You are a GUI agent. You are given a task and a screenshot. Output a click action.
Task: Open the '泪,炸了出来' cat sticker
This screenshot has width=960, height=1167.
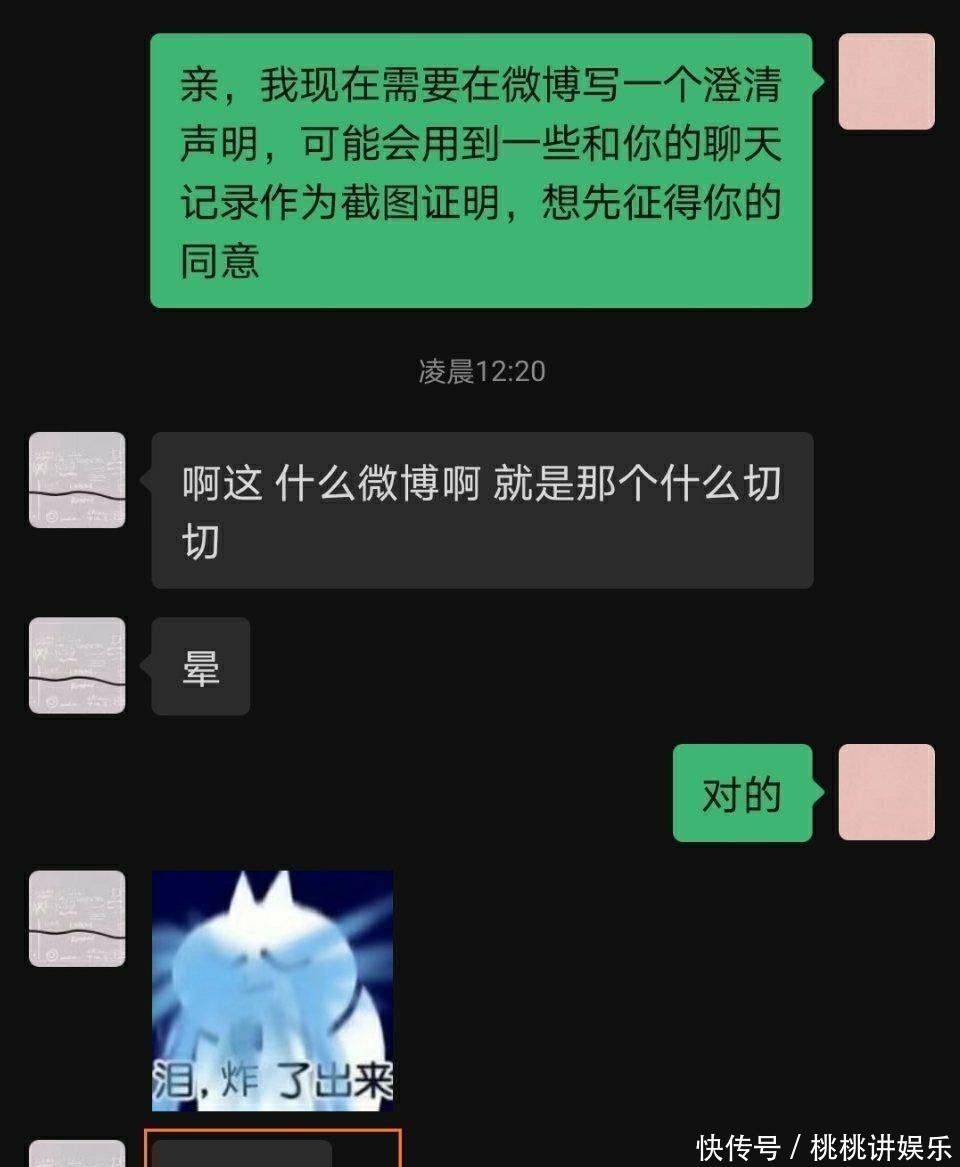[272, 990]
